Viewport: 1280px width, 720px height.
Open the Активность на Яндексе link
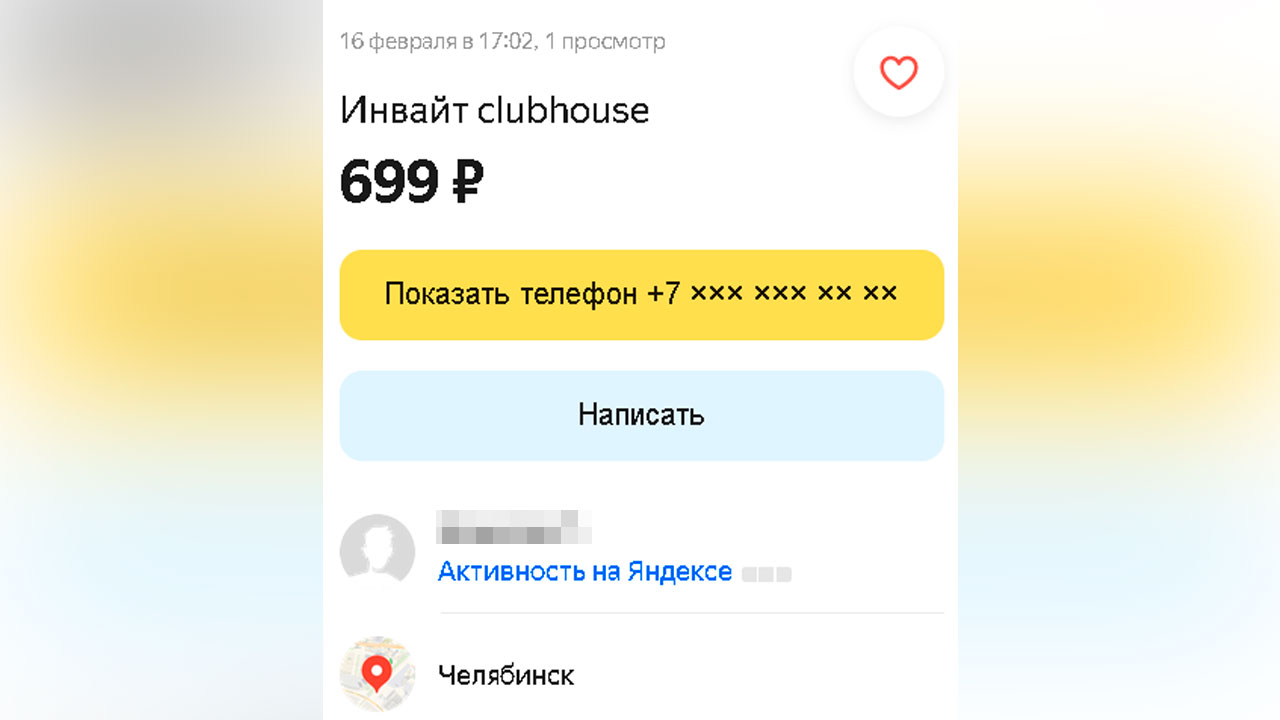[585, 572]
